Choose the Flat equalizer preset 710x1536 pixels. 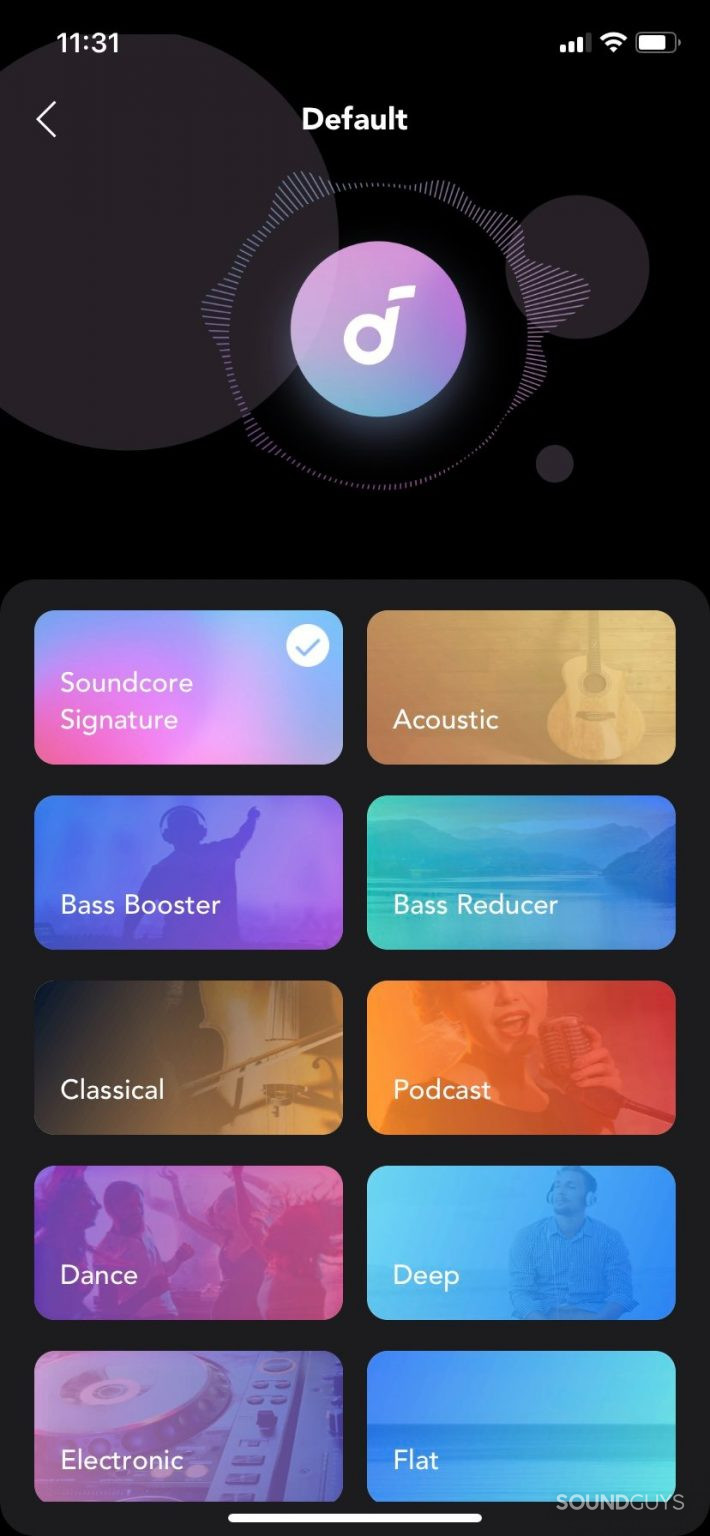click(521, 1425)
